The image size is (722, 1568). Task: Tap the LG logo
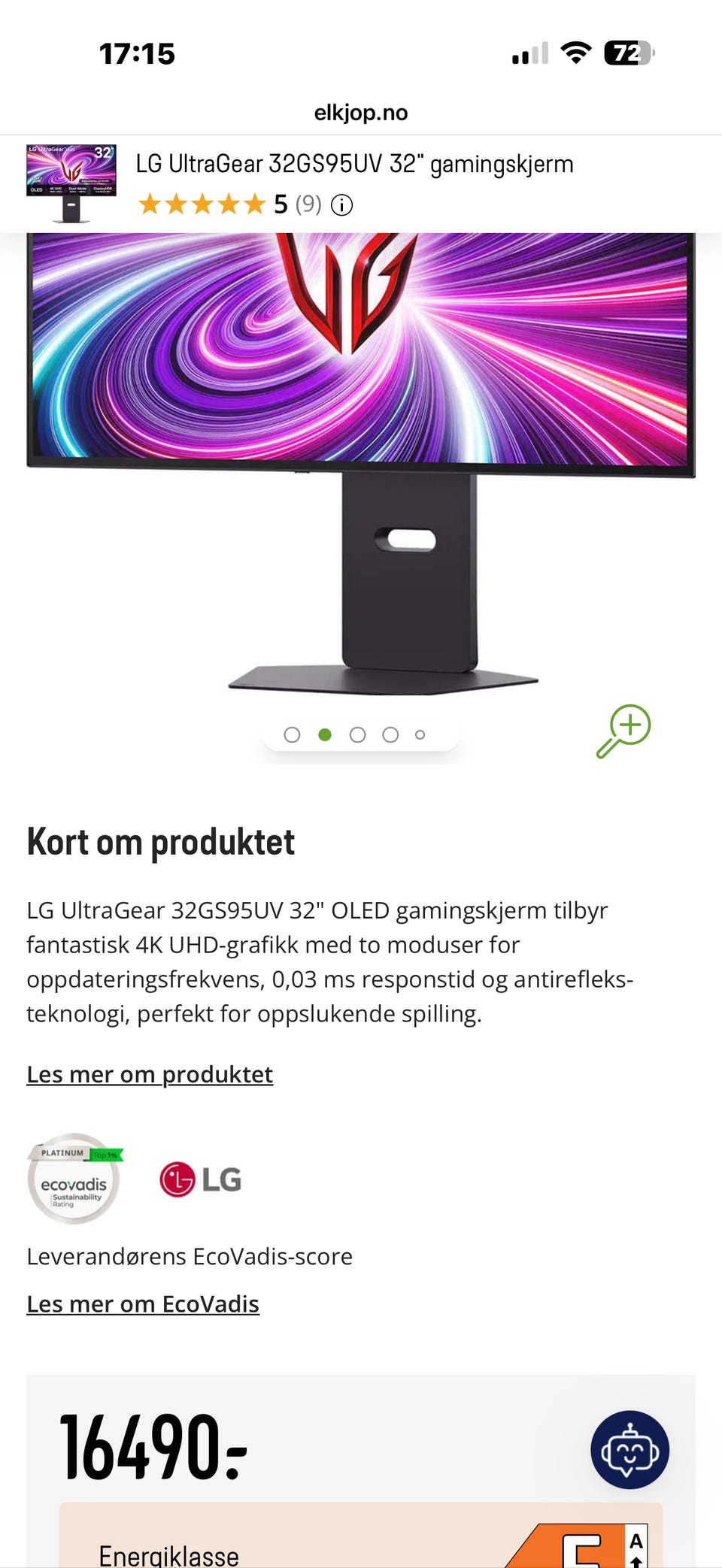click(199, 1179)
